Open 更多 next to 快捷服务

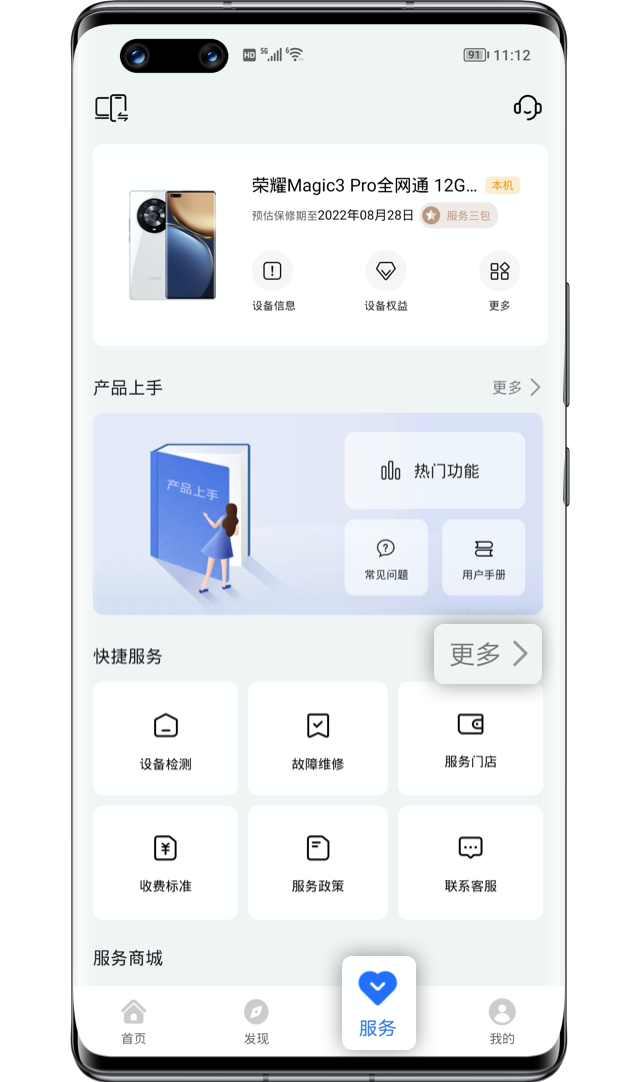pyautogui.click(x=488, y=654)
